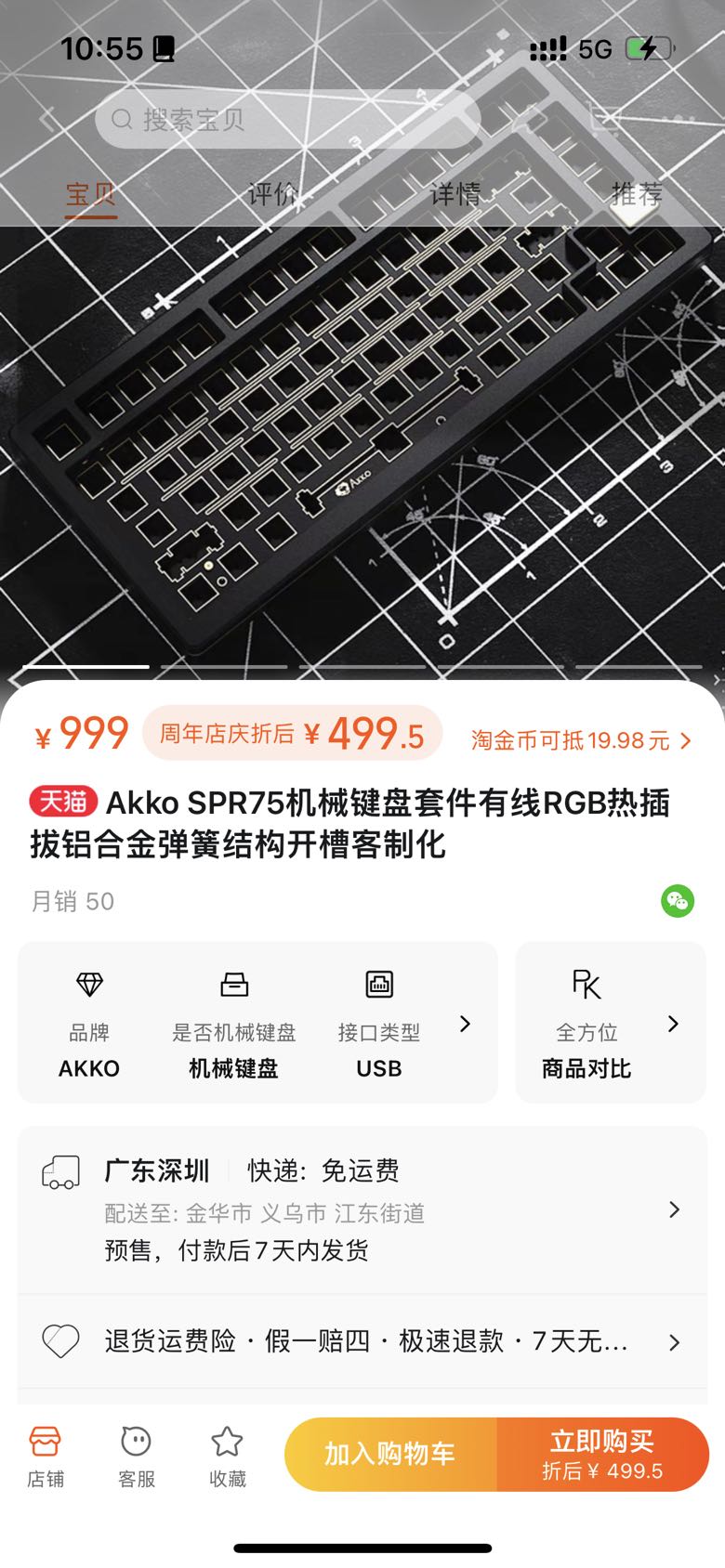725x1568 pixels.
Task: Expand the return guarantee details chevron
Action: click(673, 1341)
